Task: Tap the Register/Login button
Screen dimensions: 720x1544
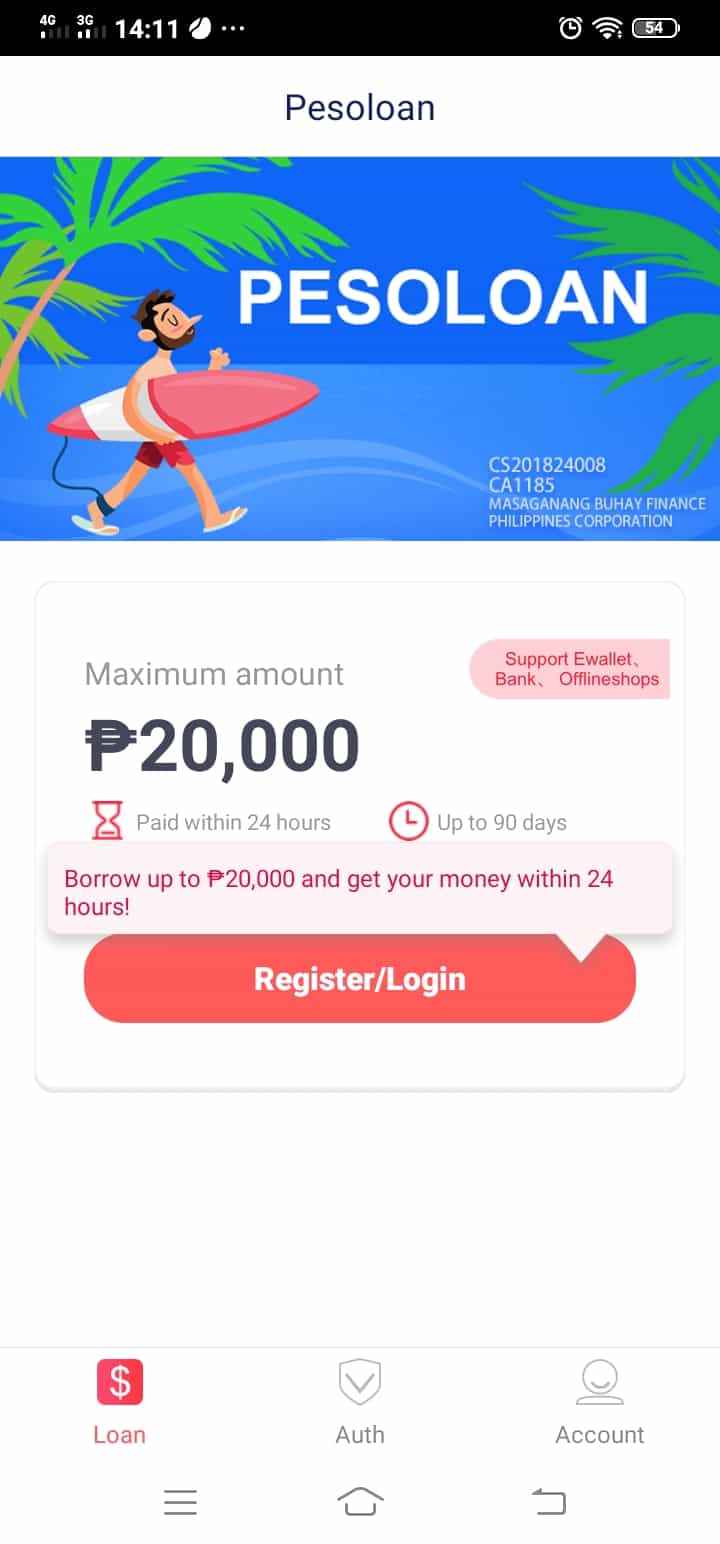Action: coord(360,978)
